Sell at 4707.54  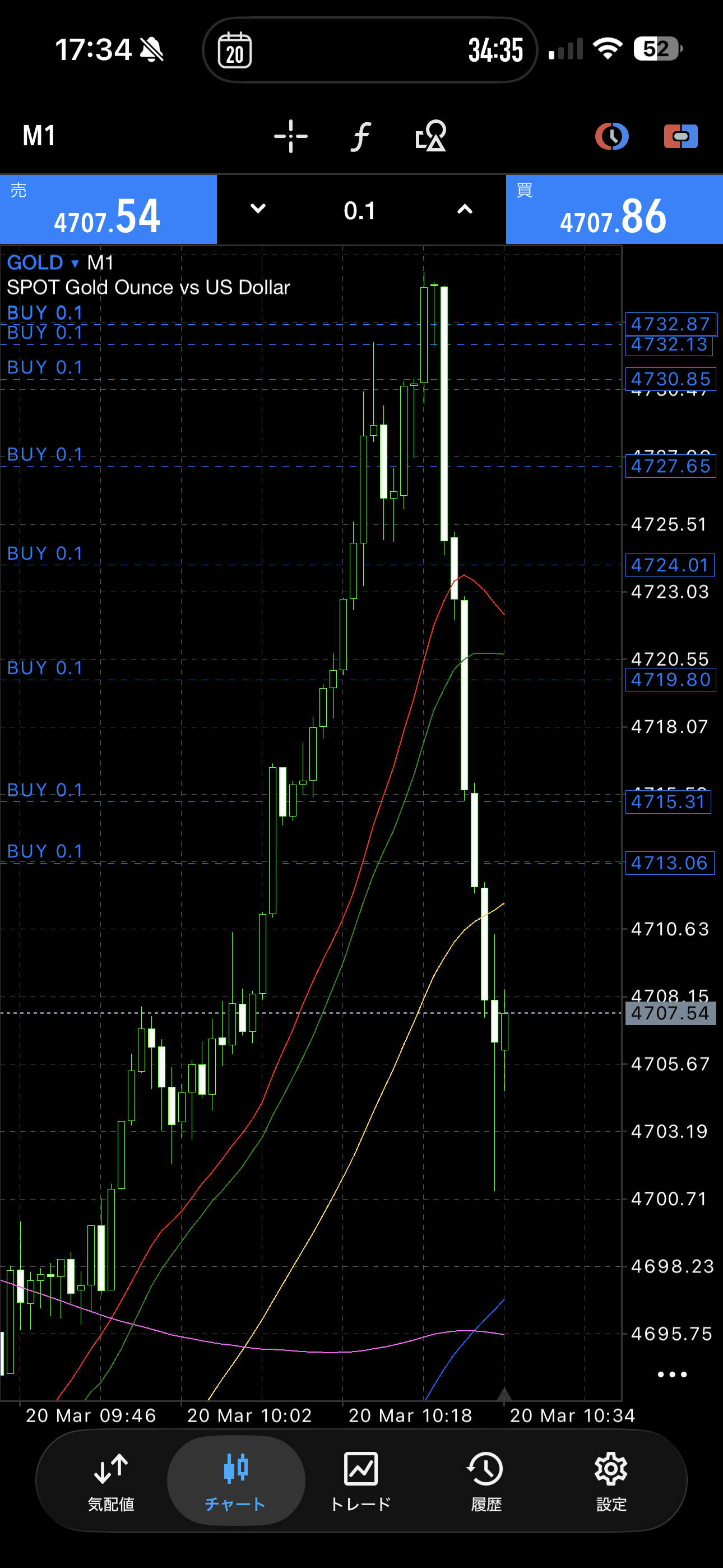pos(108,209)
